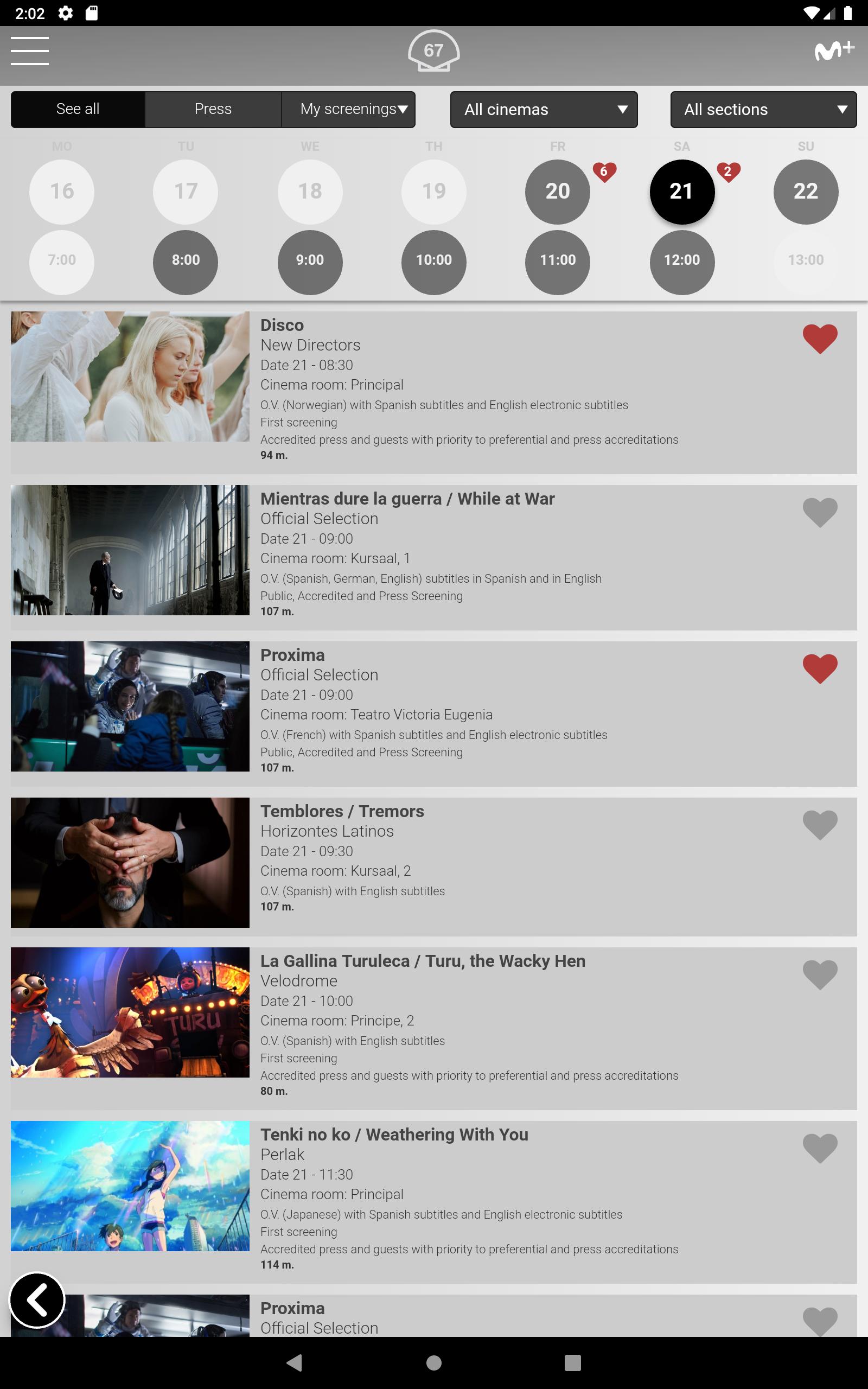Select Friday the 20th
The height and width of the screenshot is (1389, 868).
pyautogui.click(x=557, y=192)
